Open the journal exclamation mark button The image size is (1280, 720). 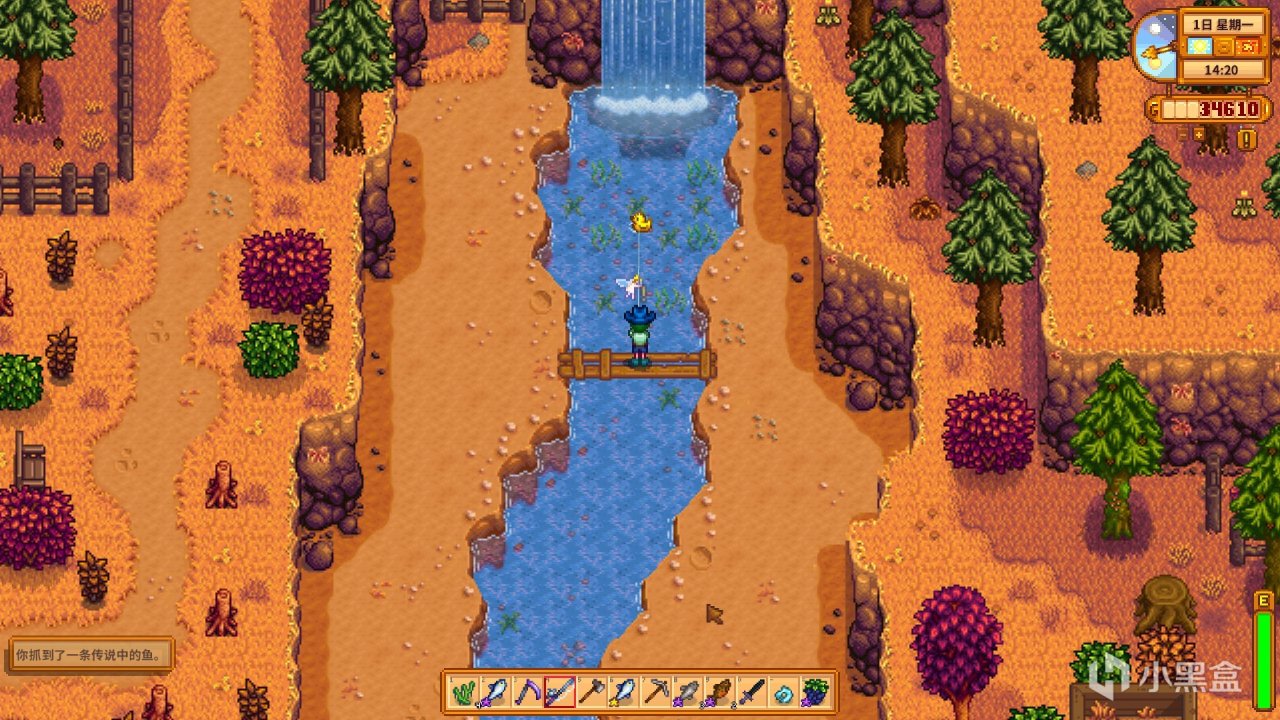[x=1246, y=139]
